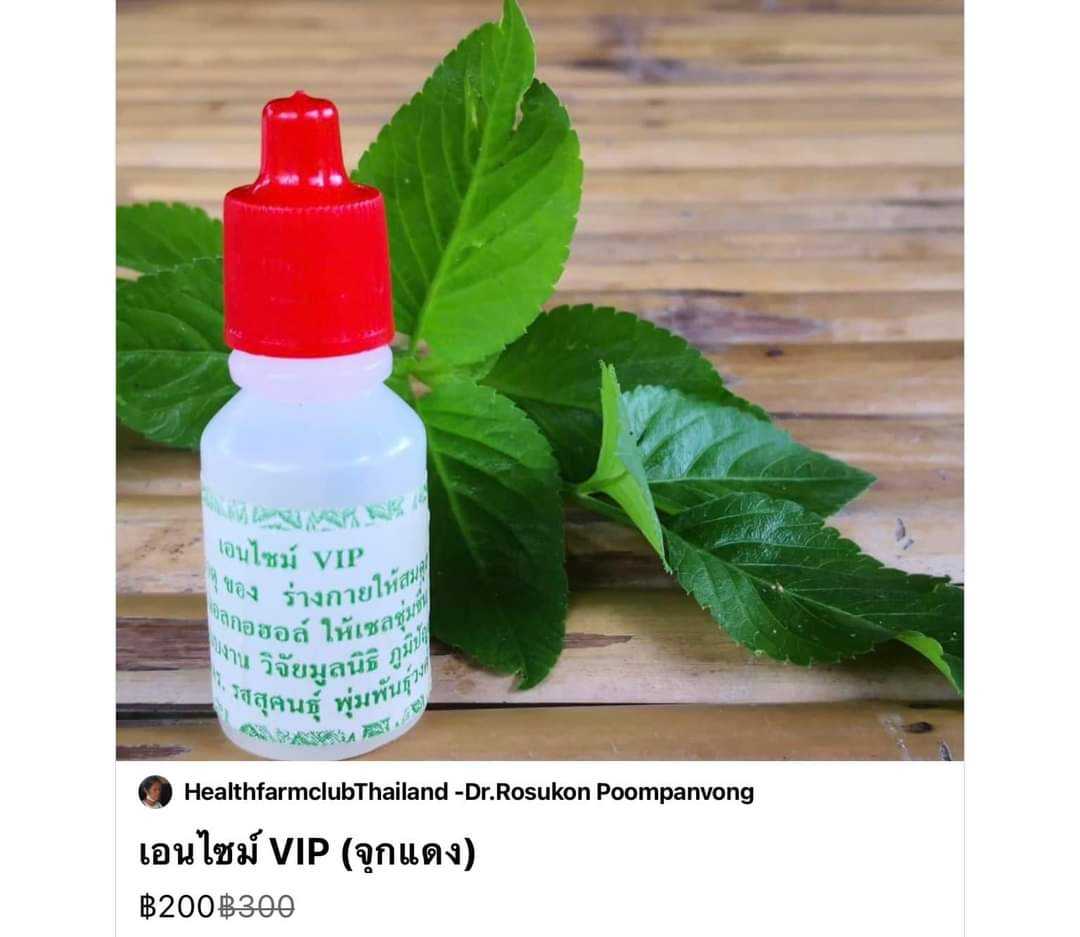This screenshot has width=1080, height=937.
Task: Open the เอนไซม์ VIP product photo
Action: [x=540, y=380]
